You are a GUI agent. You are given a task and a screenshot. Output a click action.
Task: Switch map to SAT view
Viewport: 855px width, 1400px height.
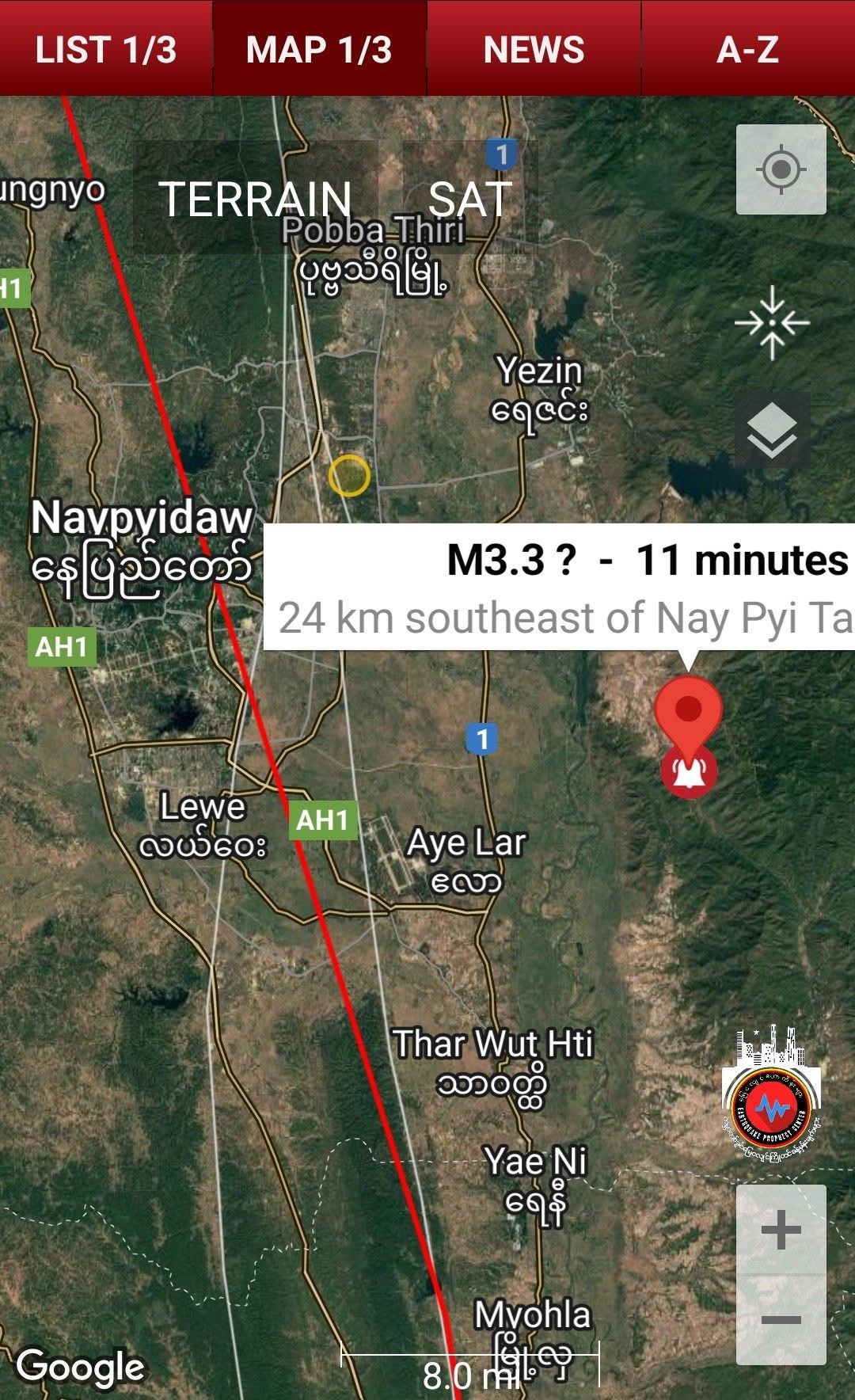[x=469, y=198]
